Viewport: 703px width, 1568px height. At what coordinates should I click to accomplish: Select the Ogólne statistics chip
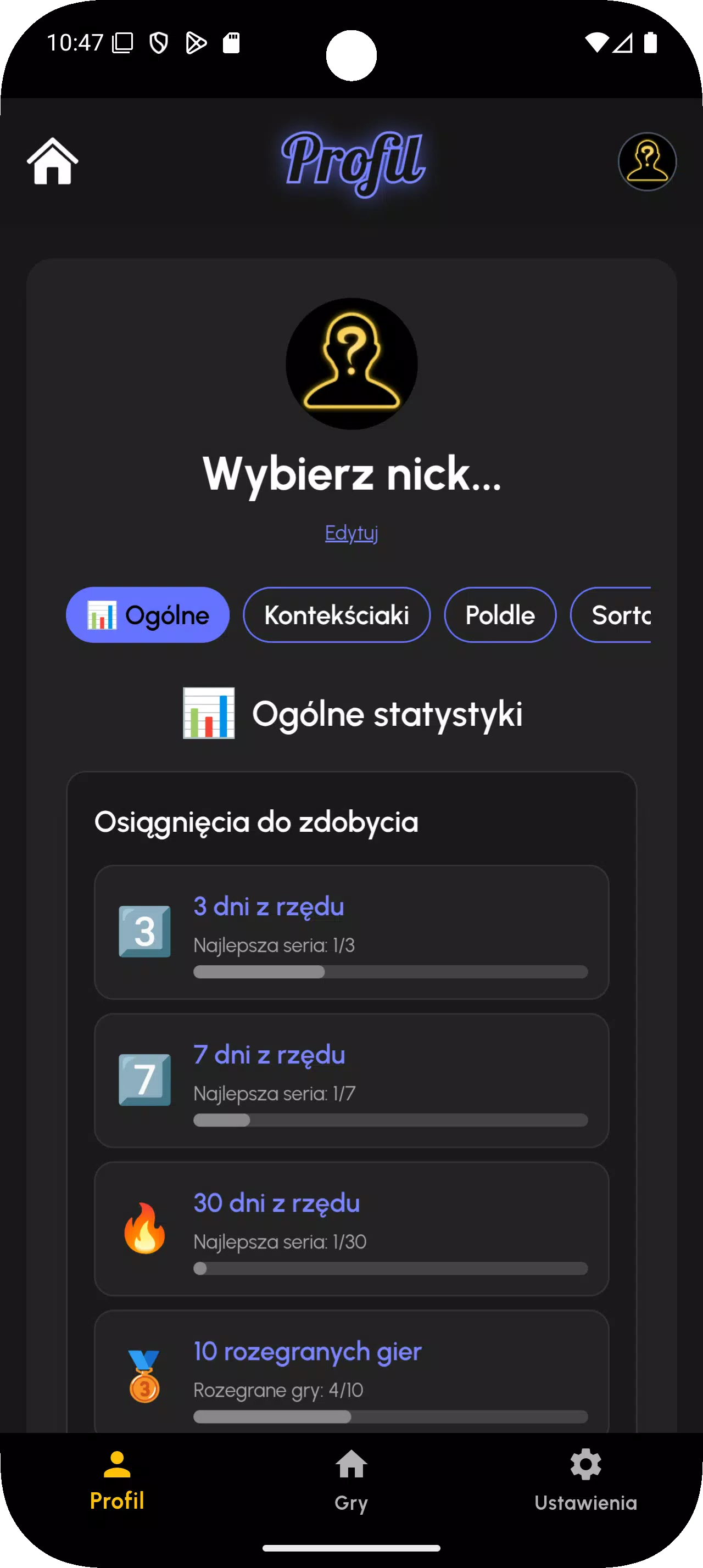click(148, 615)
